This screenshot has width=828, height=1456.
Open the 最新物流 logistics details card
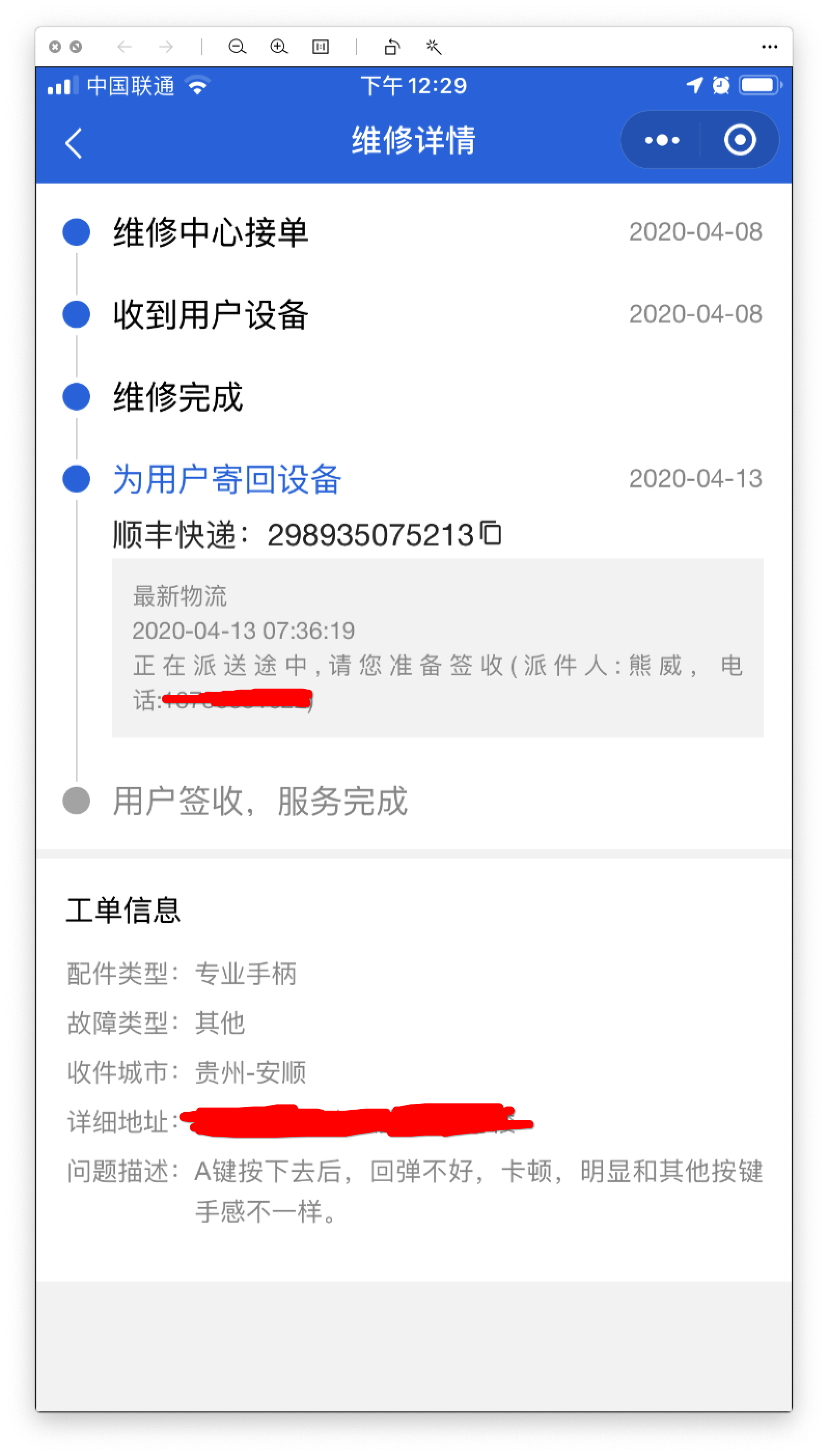click(437, 647)
